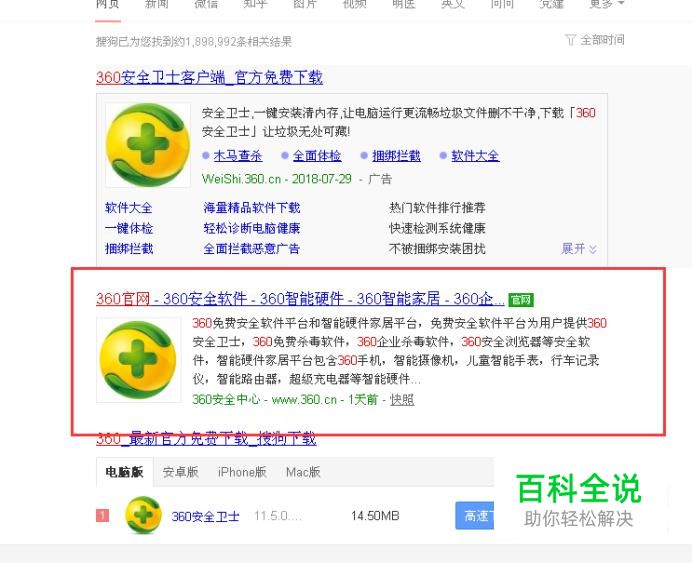View the 快照 cached page
The image size is (692, 563).
(402, 399)
